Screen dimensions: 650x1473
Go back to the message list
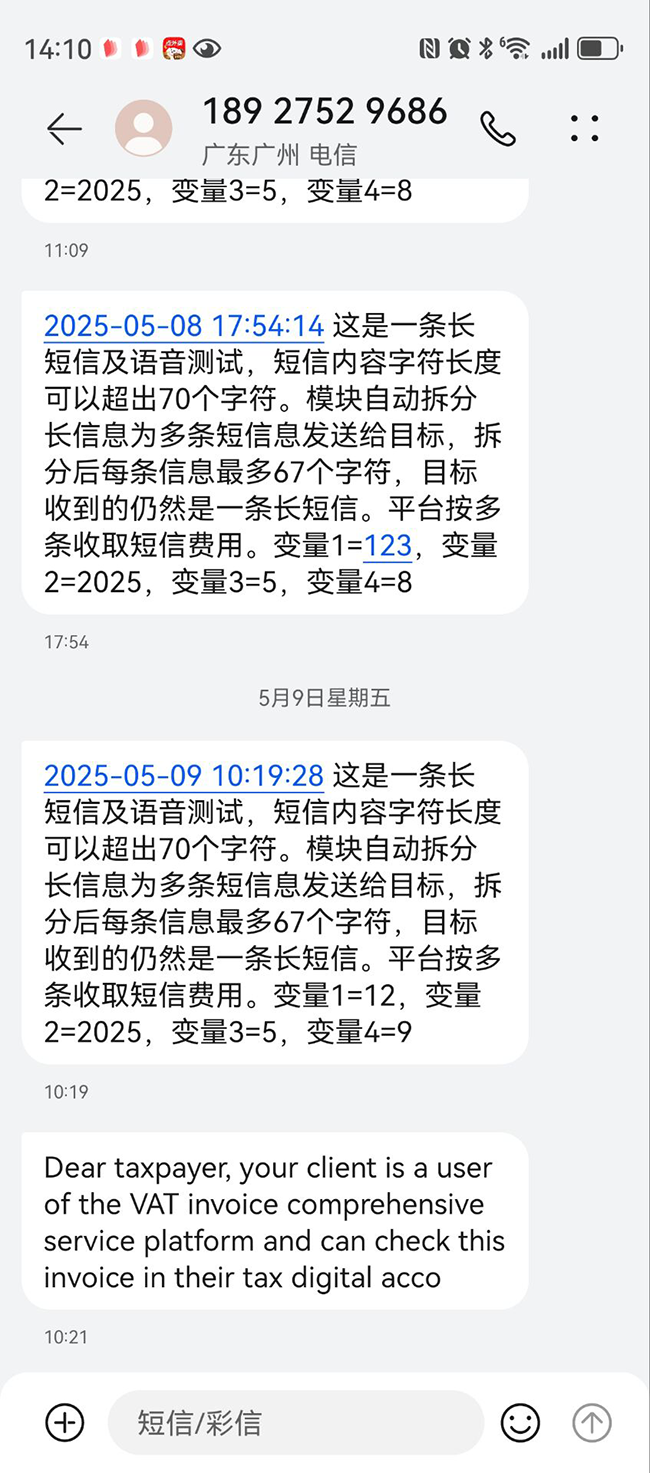click(x=64, y=128)
